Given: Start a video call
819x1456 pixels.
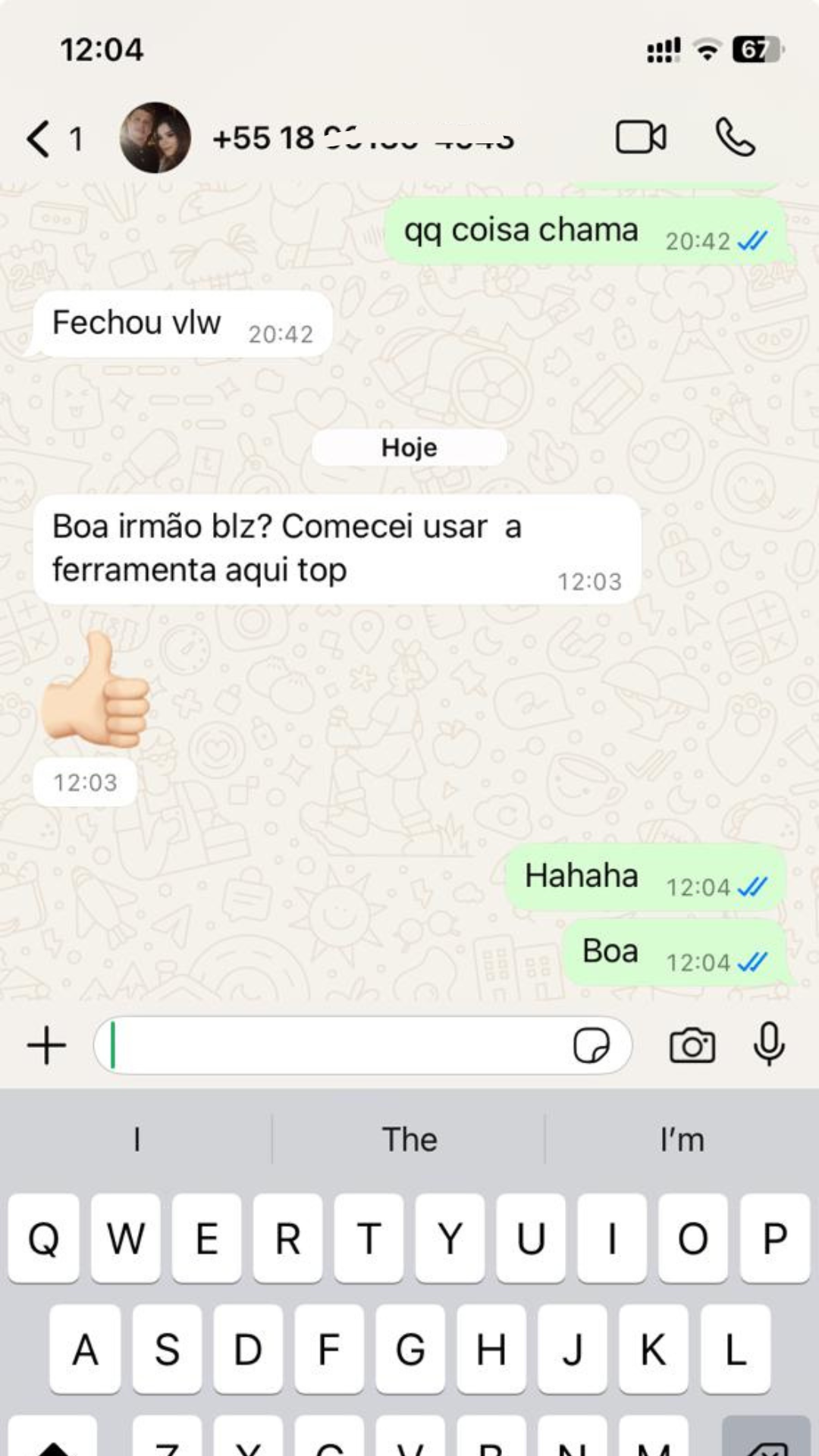Looking at the screenshot, I should point(641,138).
